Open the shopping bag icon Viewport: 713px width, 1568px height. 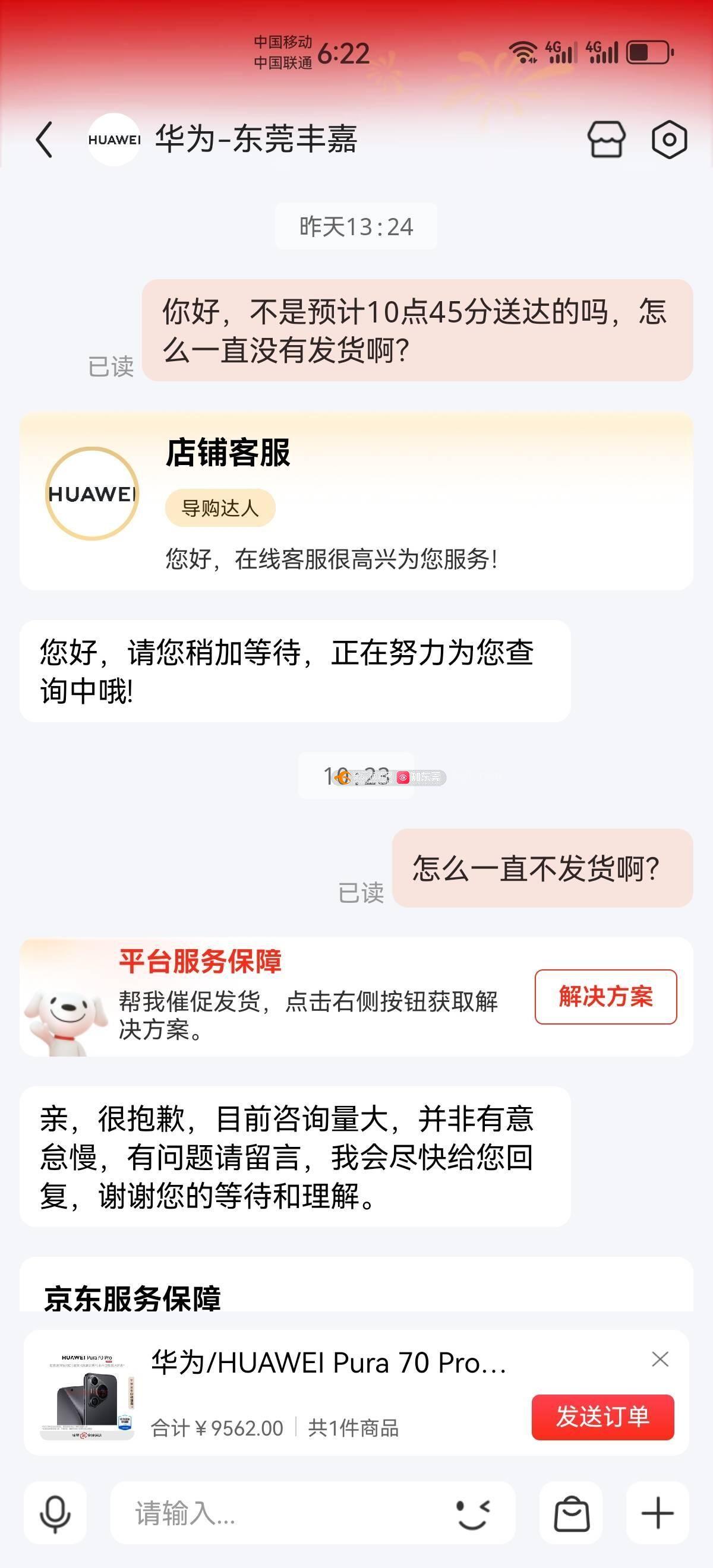(571, 1513)
